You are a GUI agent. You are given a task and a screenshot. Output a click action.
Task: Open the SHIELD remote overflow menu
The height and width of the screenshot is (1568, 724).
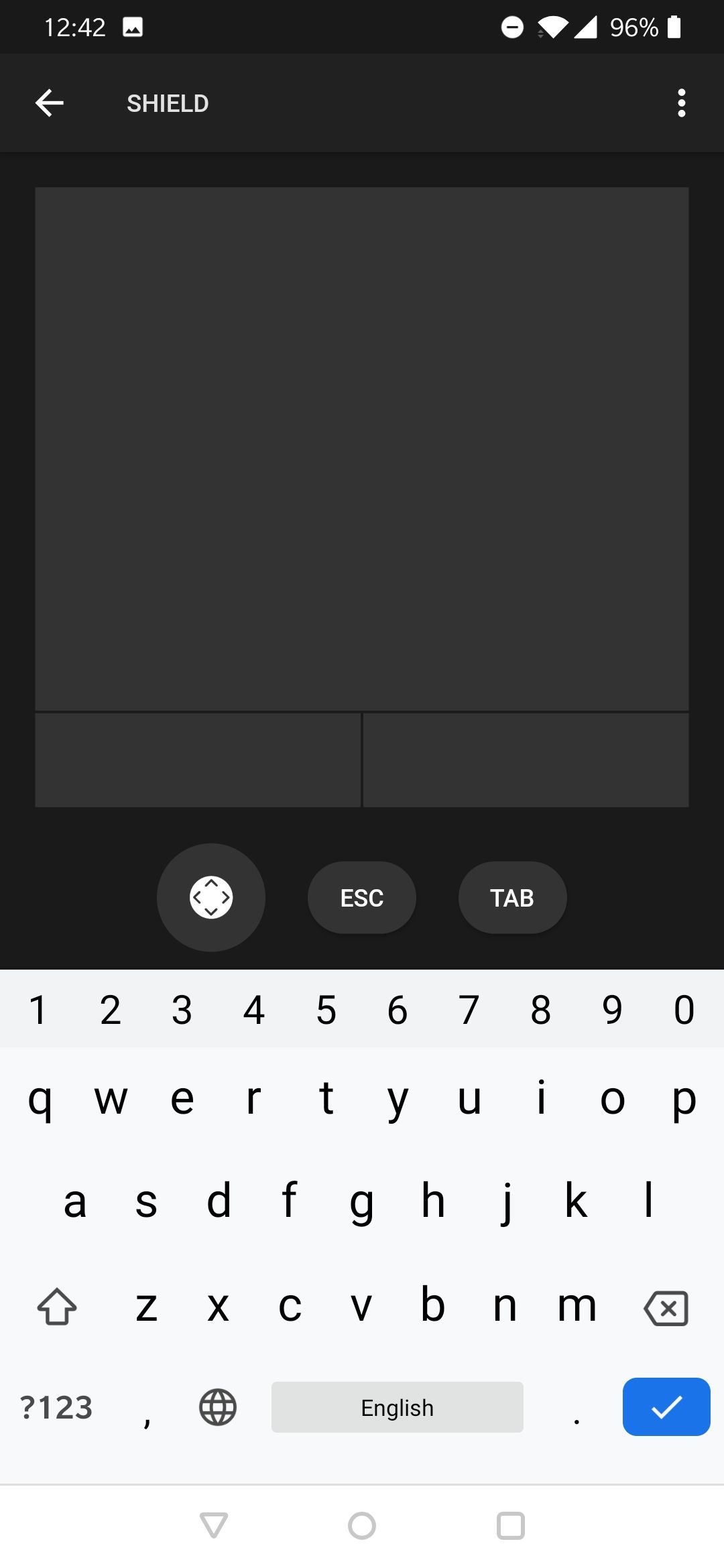pos(681,103)
